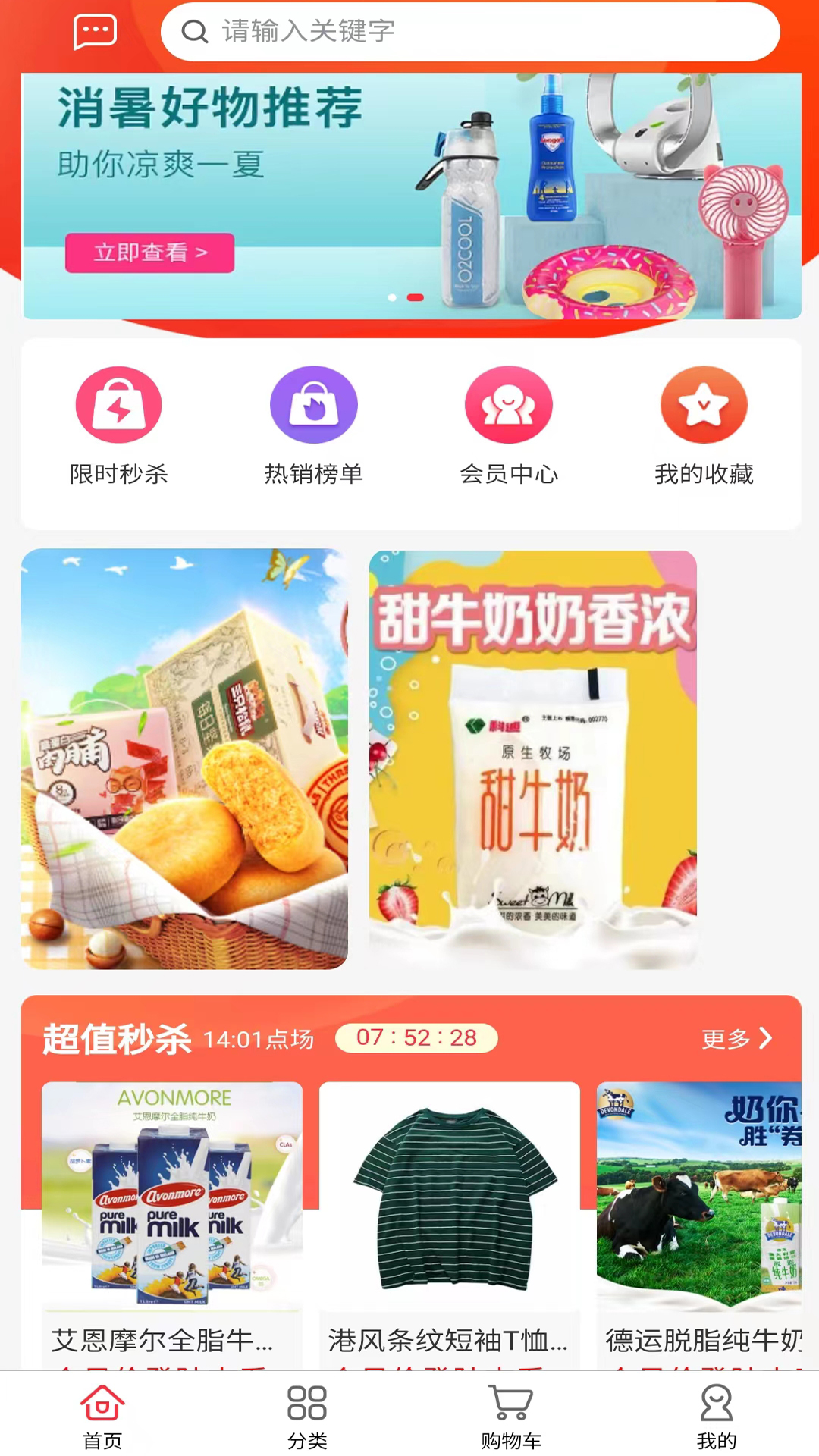The image size is (819, 1456).
Task: Open 热销榜单 bestseller list
Action: click(313, 425)
